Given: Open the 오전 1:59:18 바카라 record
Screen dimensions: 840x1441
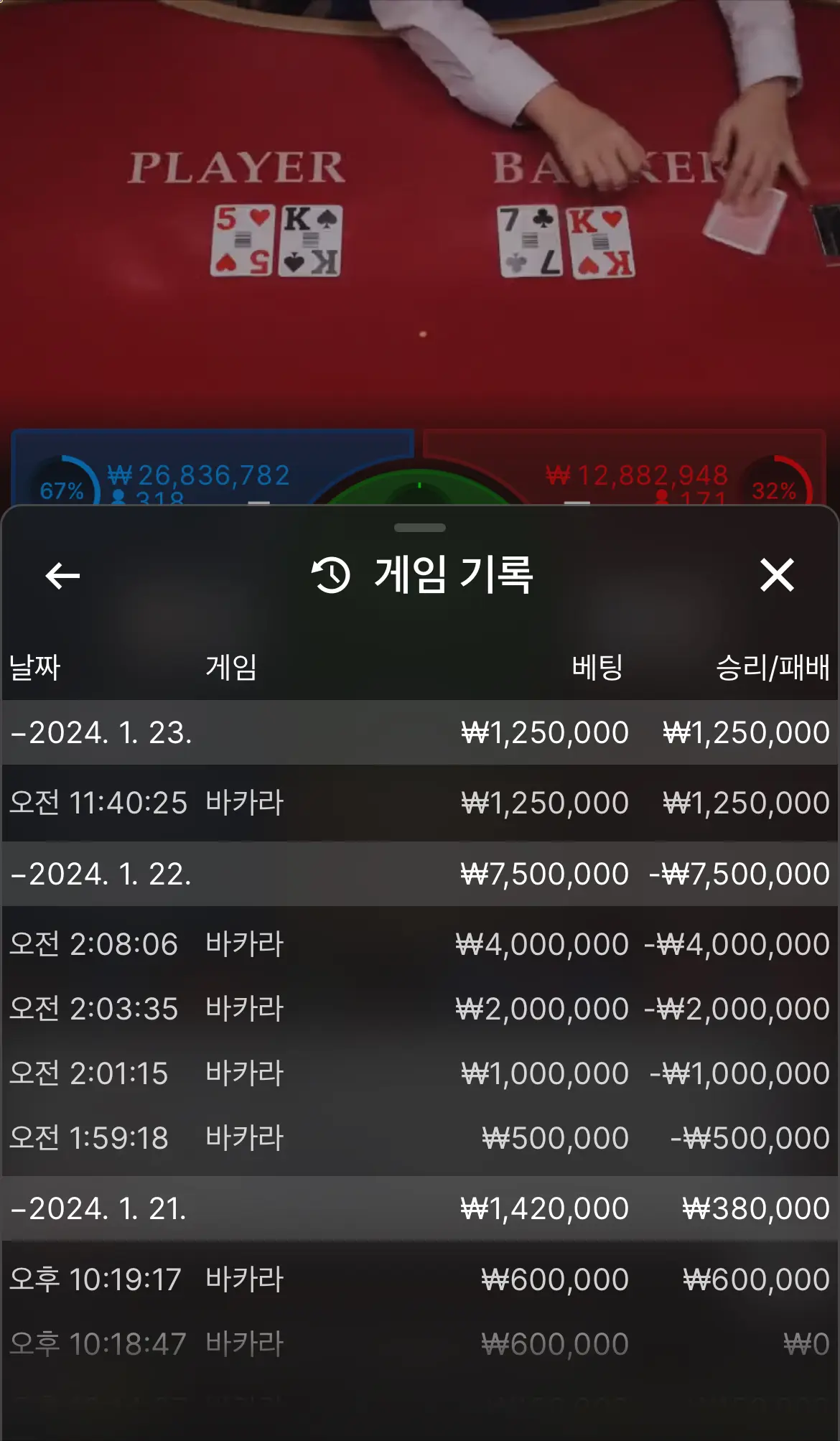Looking at the screenshot, I should click(x=420, y=1138).
